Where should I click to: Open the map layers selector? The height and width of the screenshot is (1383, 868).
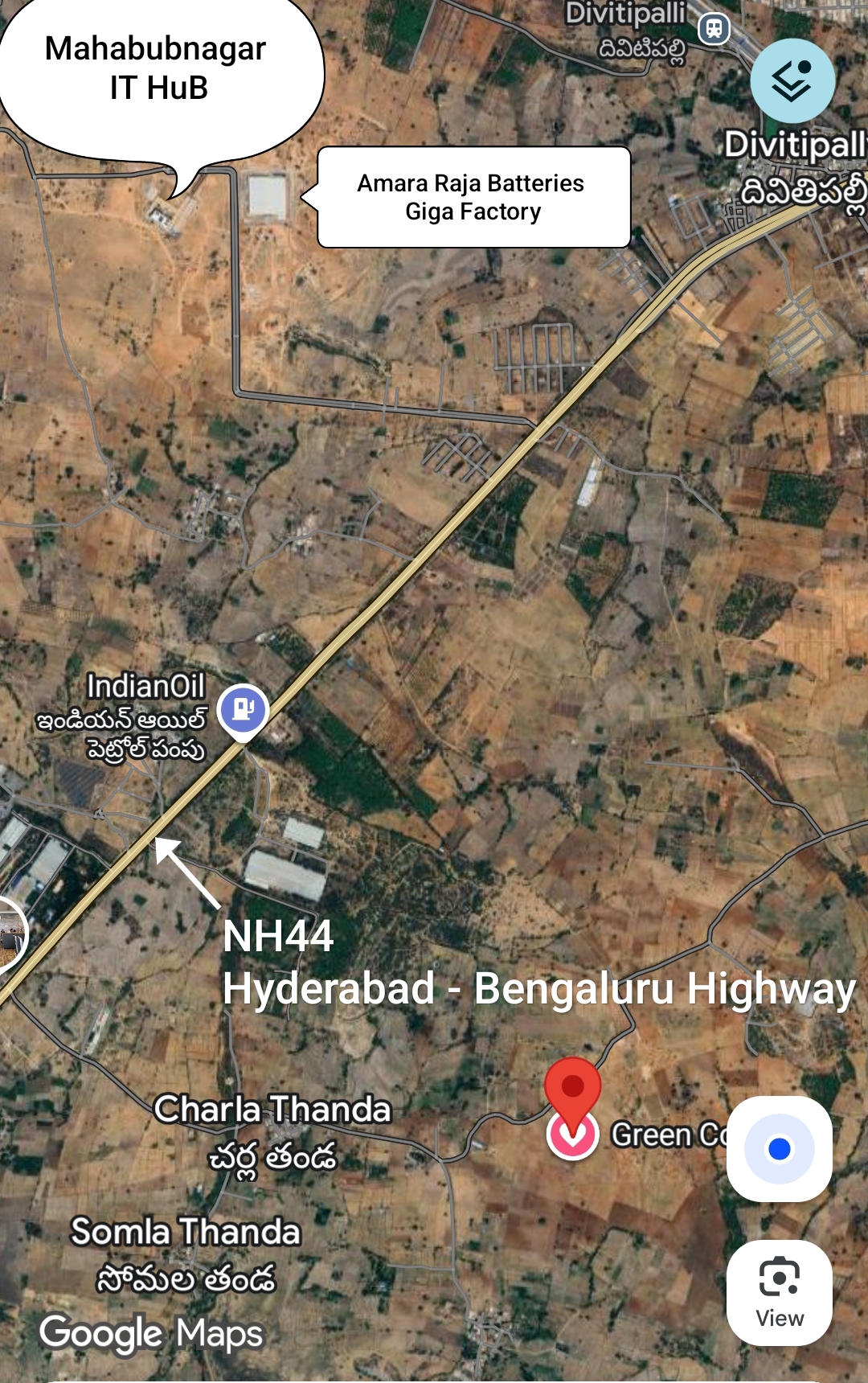[792, 80]
